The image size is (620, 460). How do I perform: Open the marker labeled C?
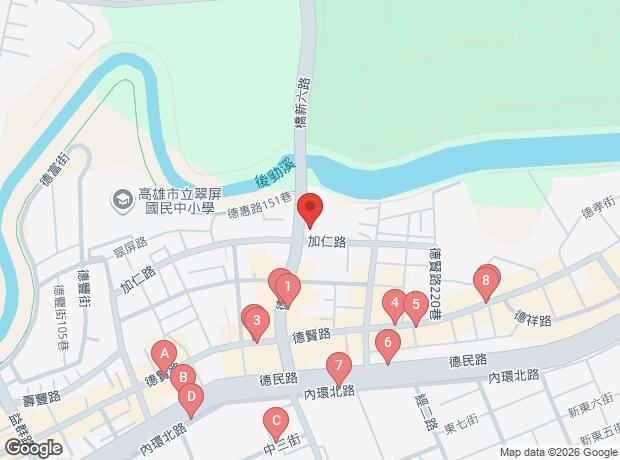[273, 420]
